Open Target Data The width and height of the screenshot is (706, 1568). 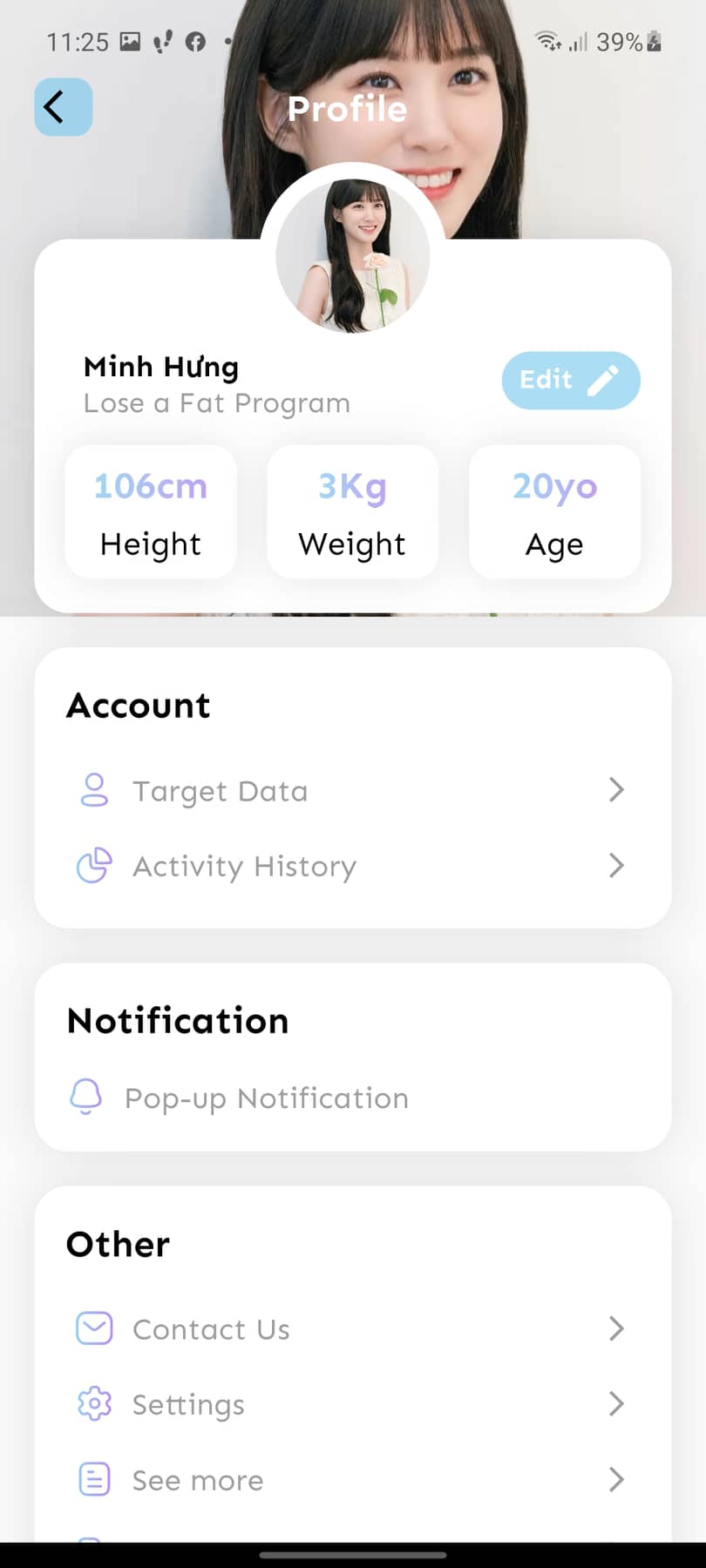click(352, 791)
